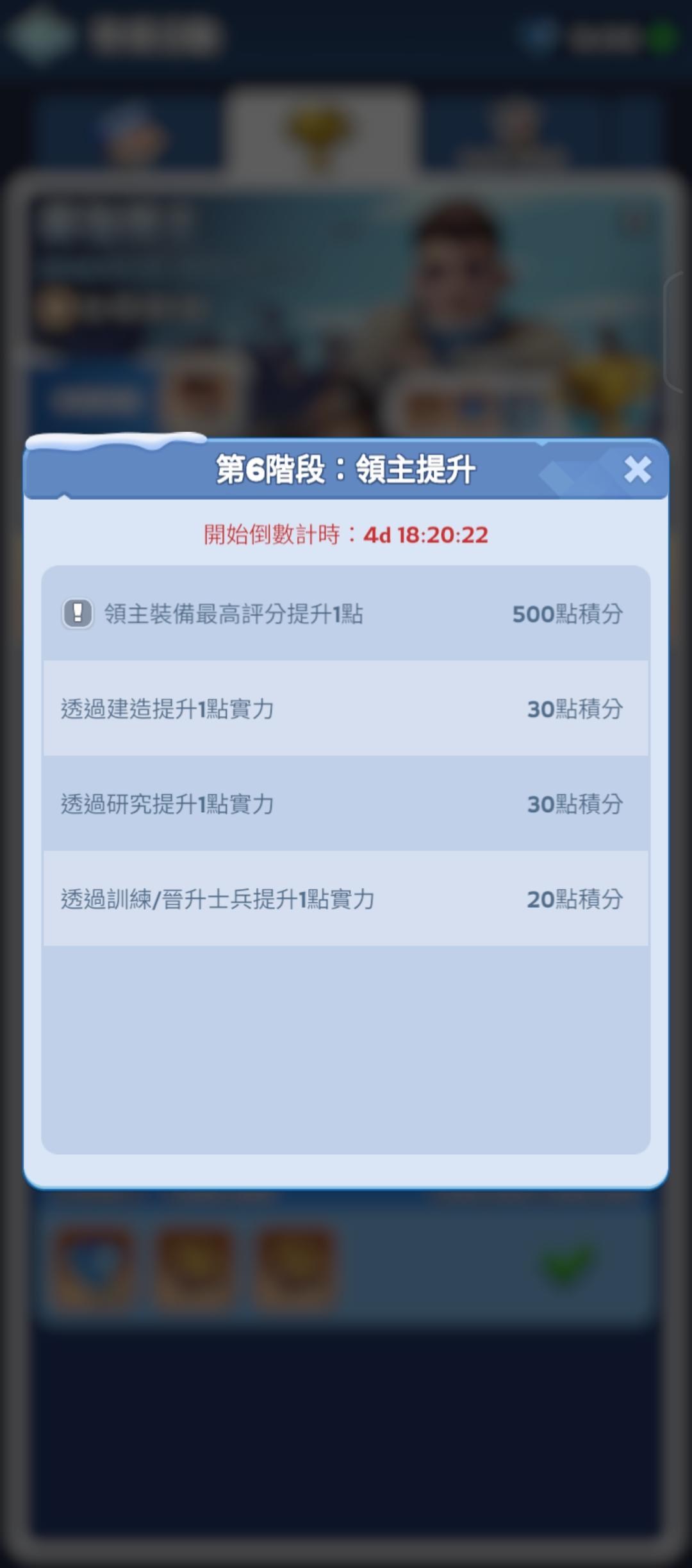Tap the info icon beside 領主裝備最高評分提升1點
The image size is (692, 1568).
tap(78, 614)
